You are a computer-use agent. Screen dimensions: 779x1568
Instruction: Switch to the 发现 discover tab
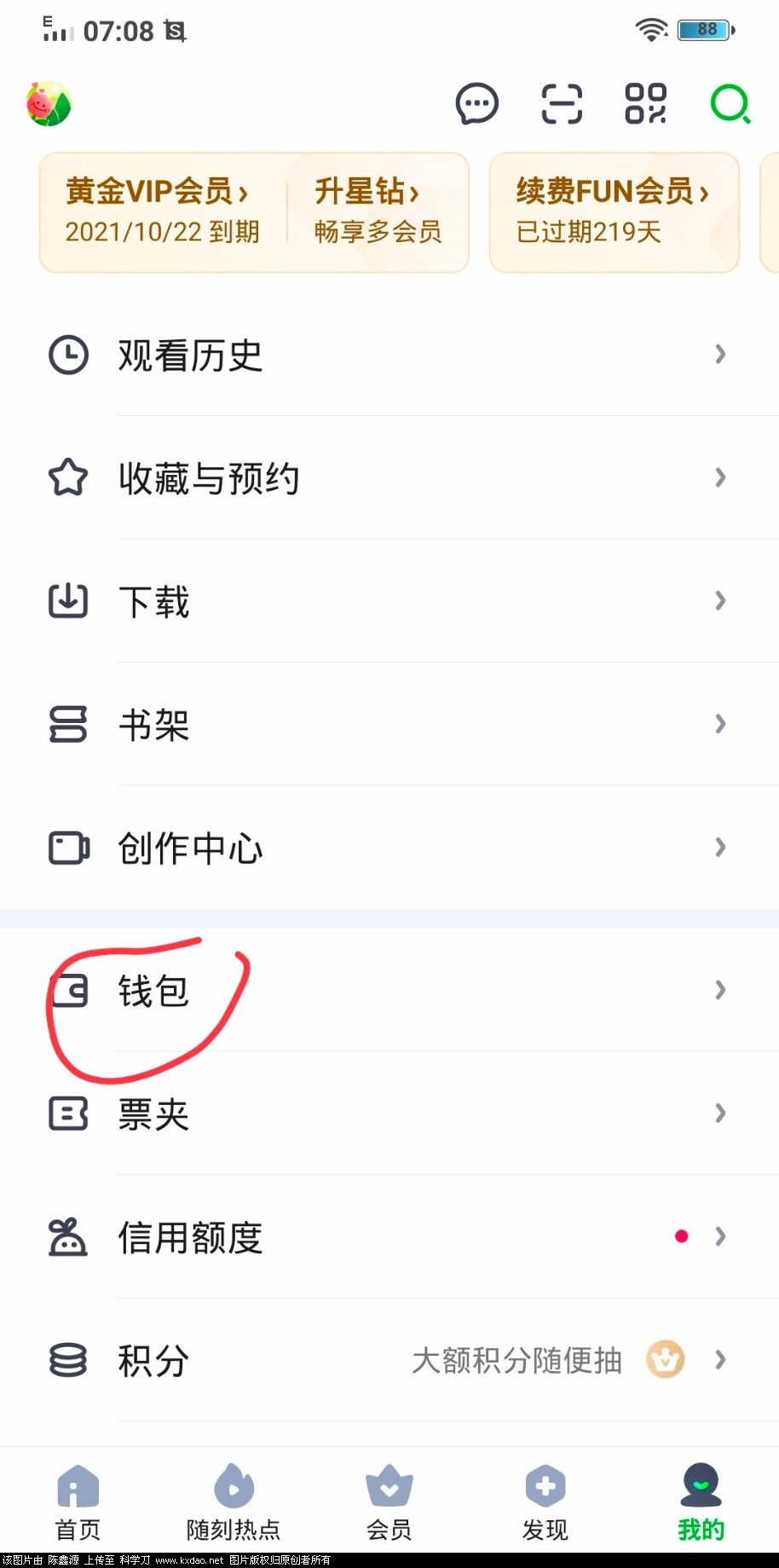click(x=545, y=1502)
